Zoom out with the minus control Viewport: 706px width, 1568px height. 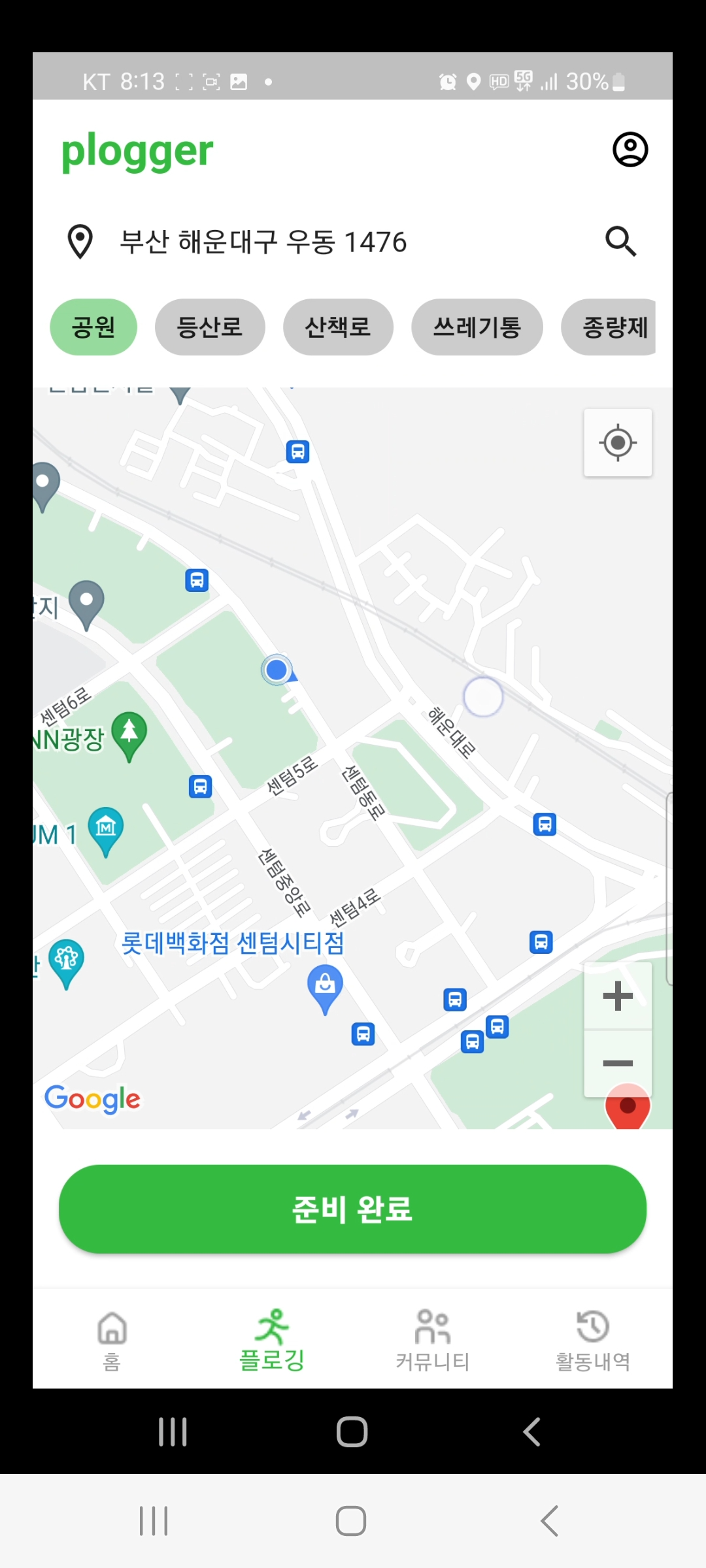click(616, 1062)
